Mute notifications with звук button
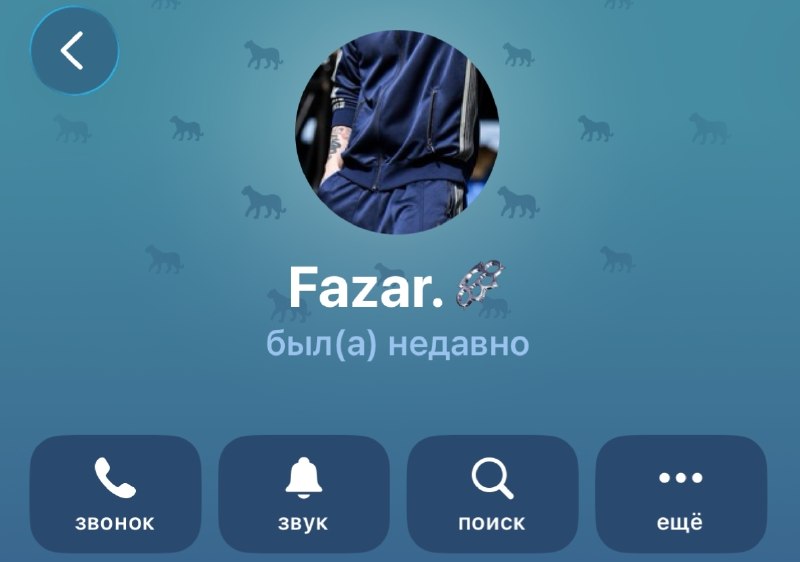Image resolution: width=800 pixels, height=562 pixels. pos(304,494)
